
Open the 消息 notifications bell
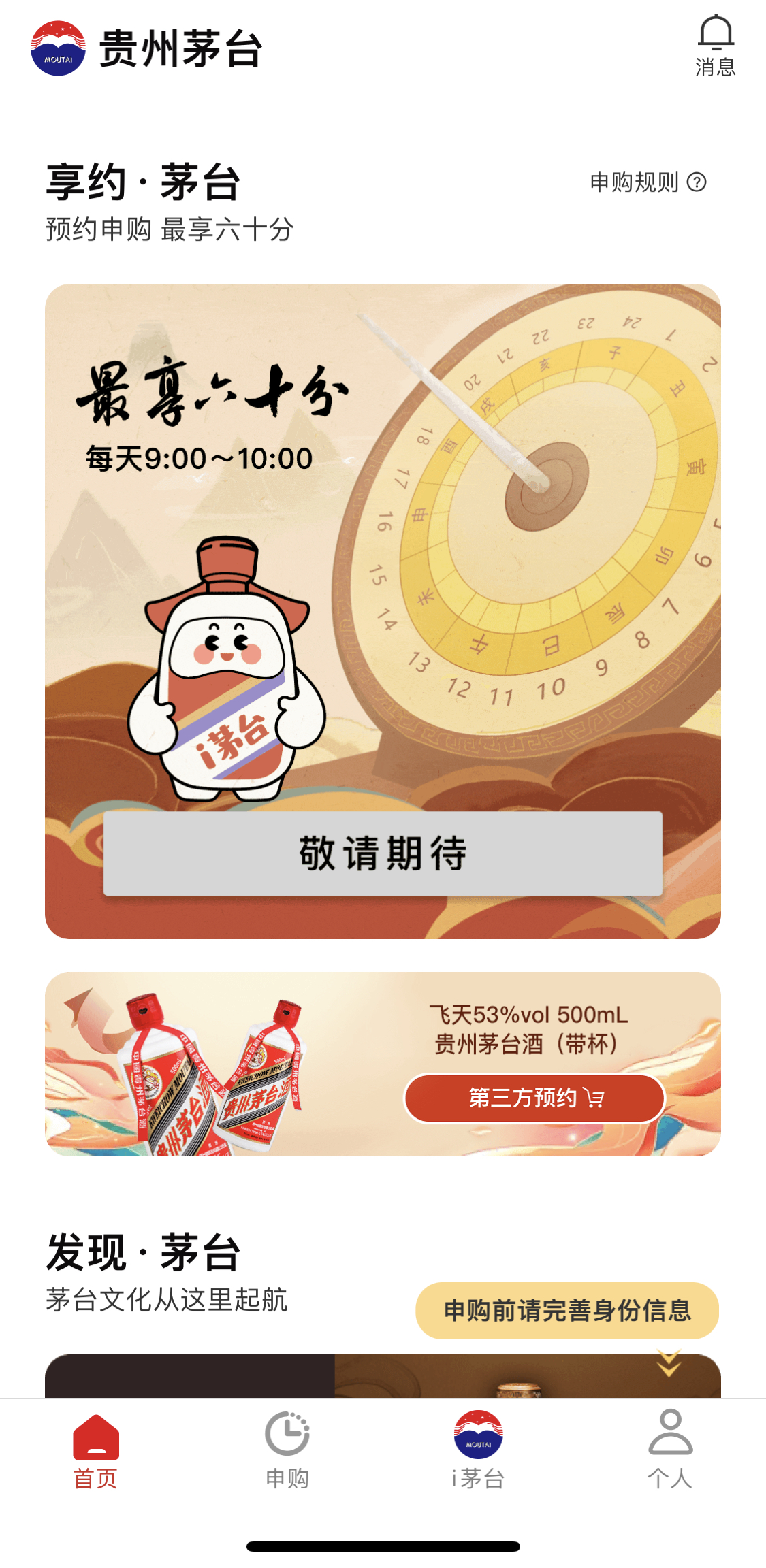[x=716, y=46]
